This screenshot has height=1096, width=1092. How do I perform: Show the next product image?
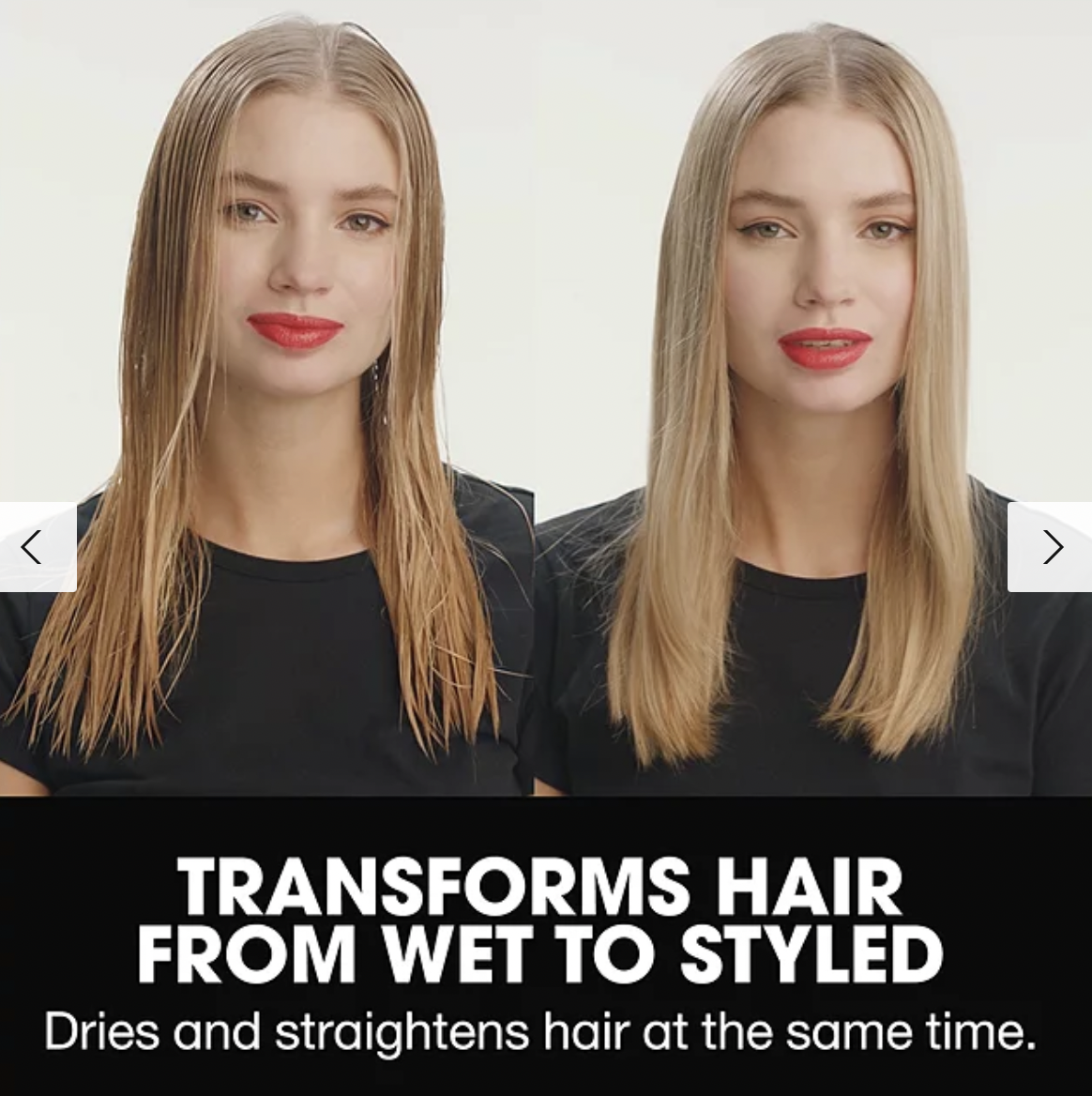coord(1051,547)
